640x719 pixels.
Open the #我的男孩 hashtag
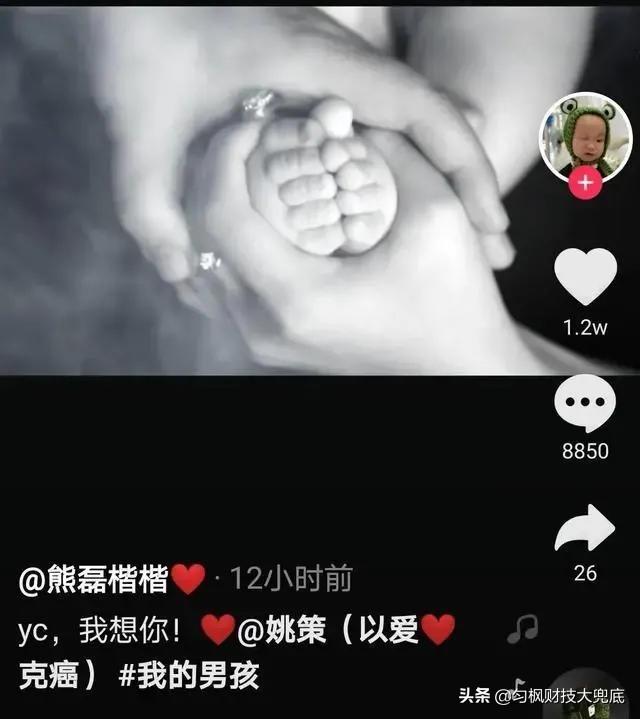click(188, 675)
